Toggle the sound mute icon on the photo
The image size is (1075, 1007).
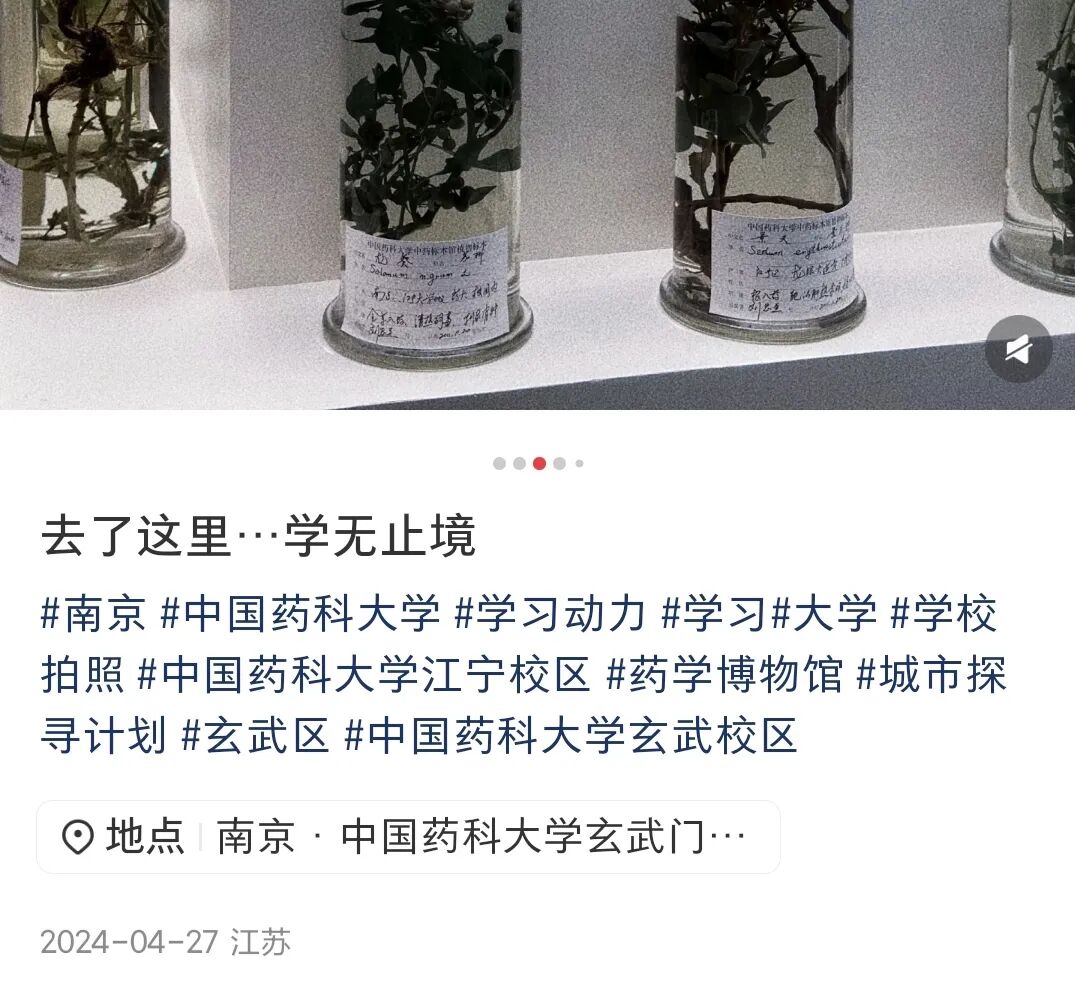click(1018, 349)
